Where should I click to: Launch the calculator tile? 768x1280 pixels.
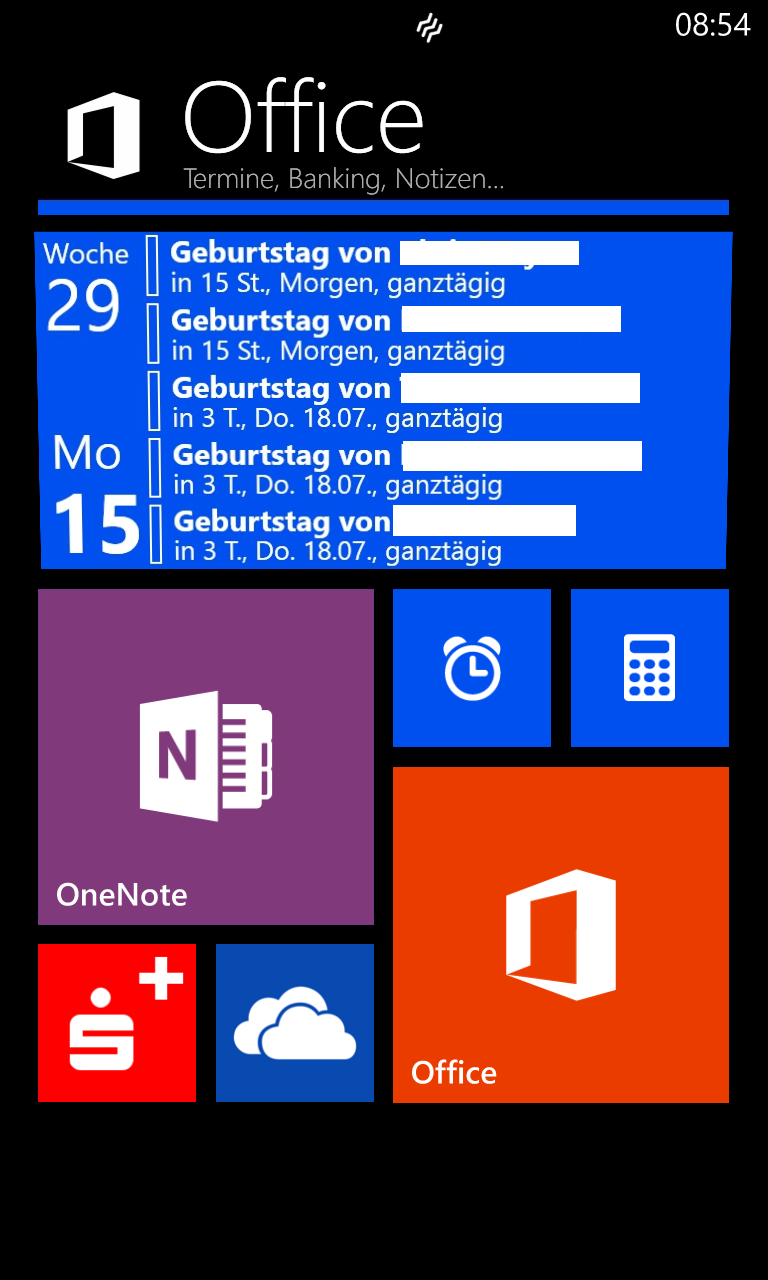tap(650, 668)
